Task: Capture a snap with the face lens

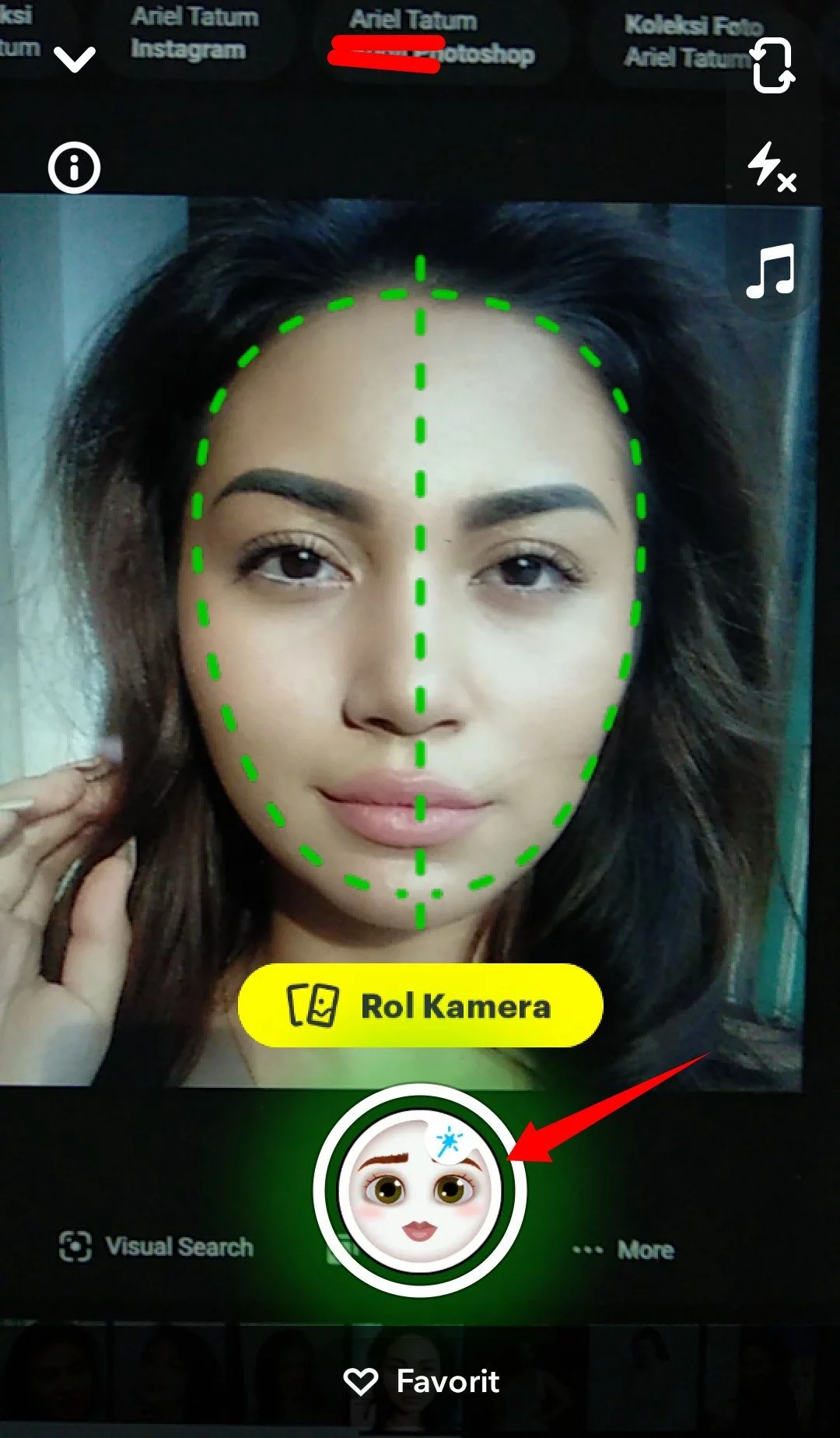Action: (420, 1190)
